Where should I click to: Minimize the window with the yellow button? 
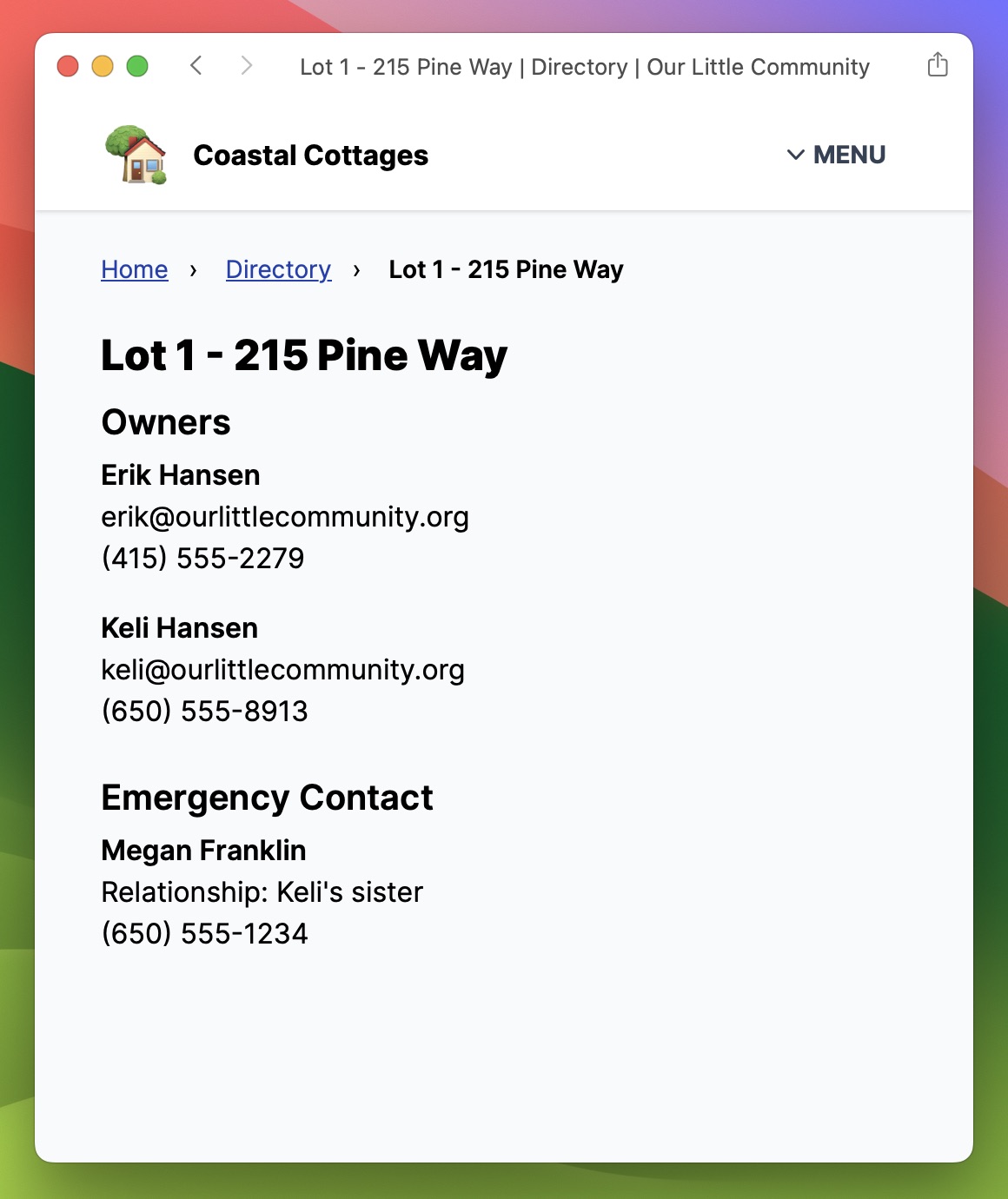103,66
